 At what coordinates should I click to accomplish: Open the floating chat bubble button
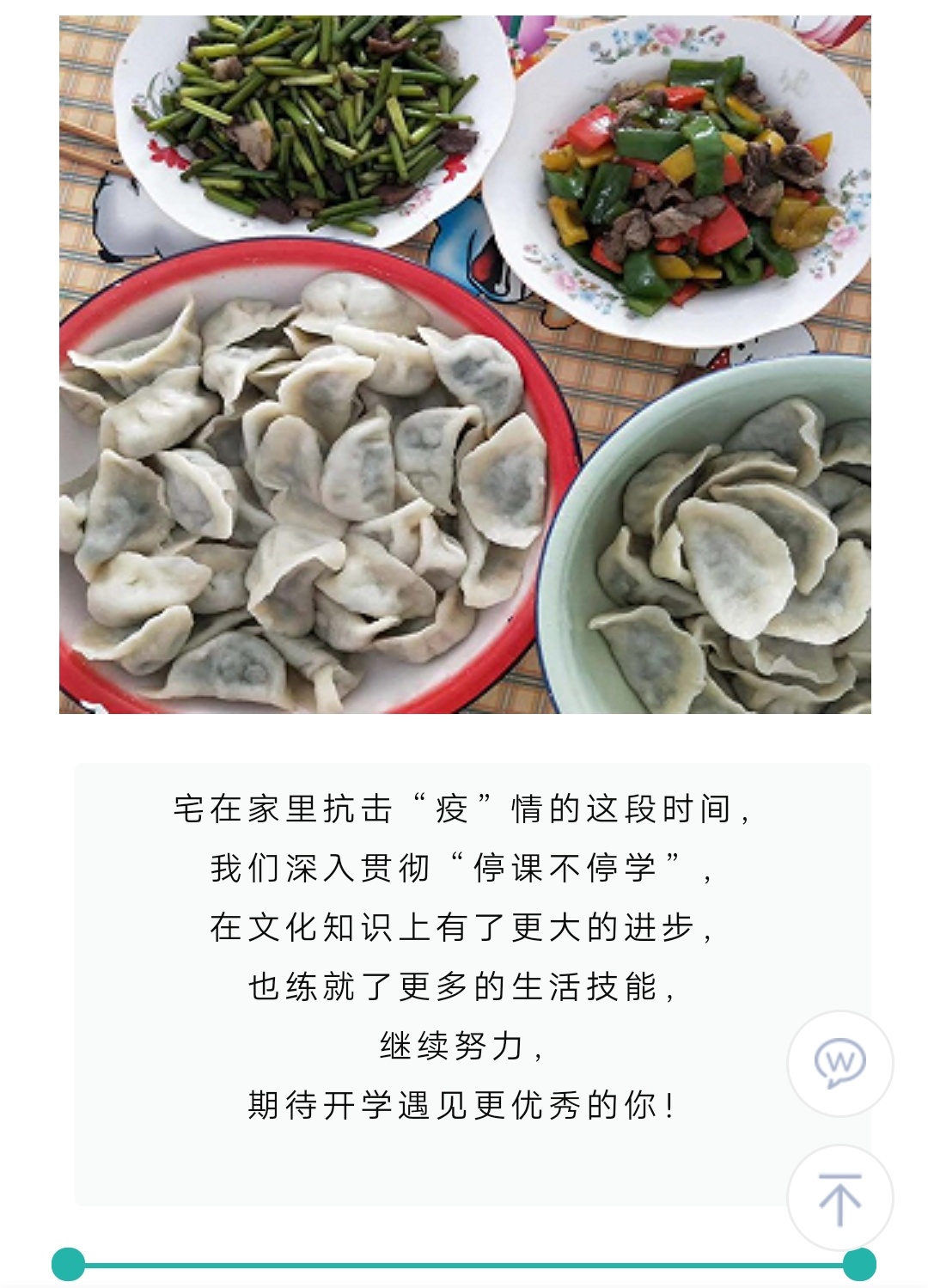pyautogui.click(x=839, y=1063)
